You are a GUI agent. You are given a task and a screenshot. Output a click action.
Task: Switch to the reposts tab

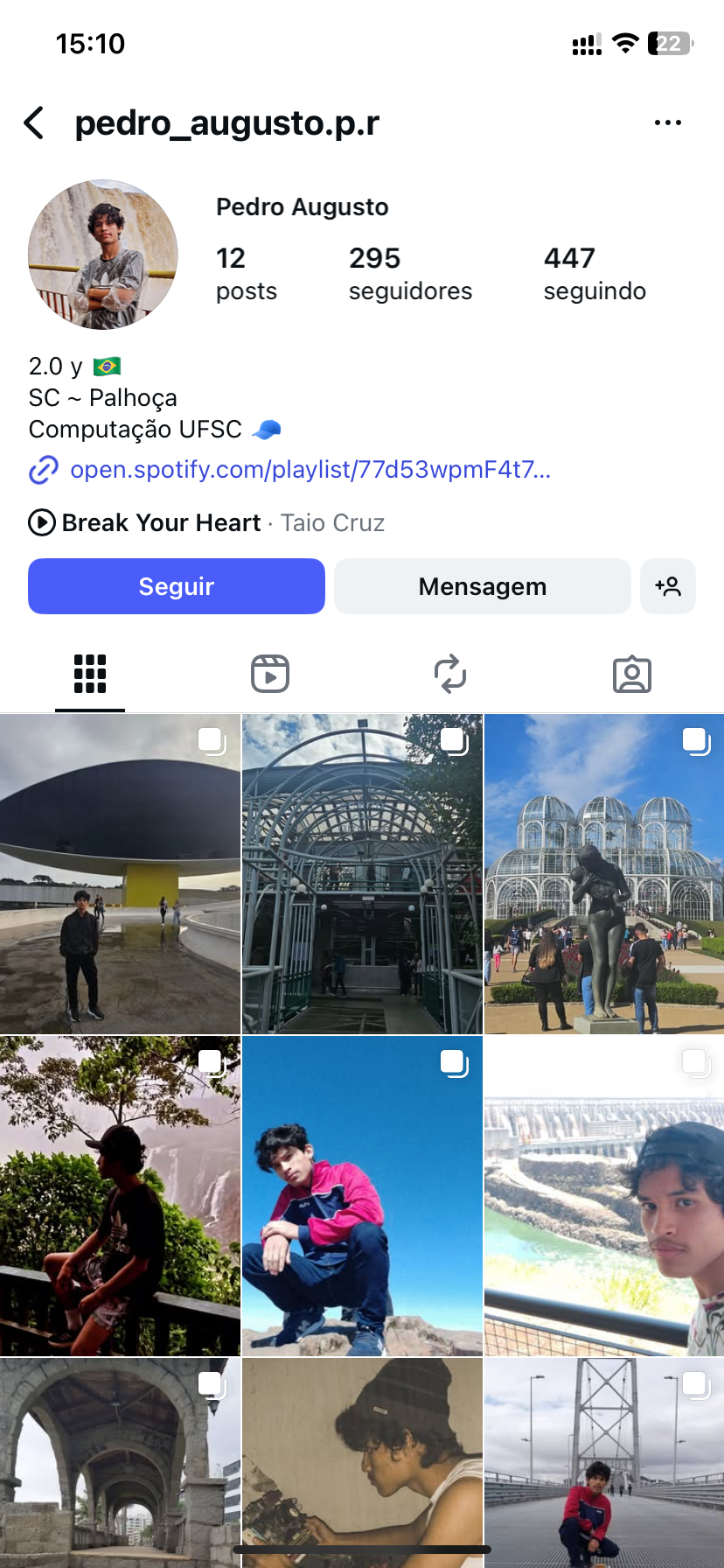(450, 674)
